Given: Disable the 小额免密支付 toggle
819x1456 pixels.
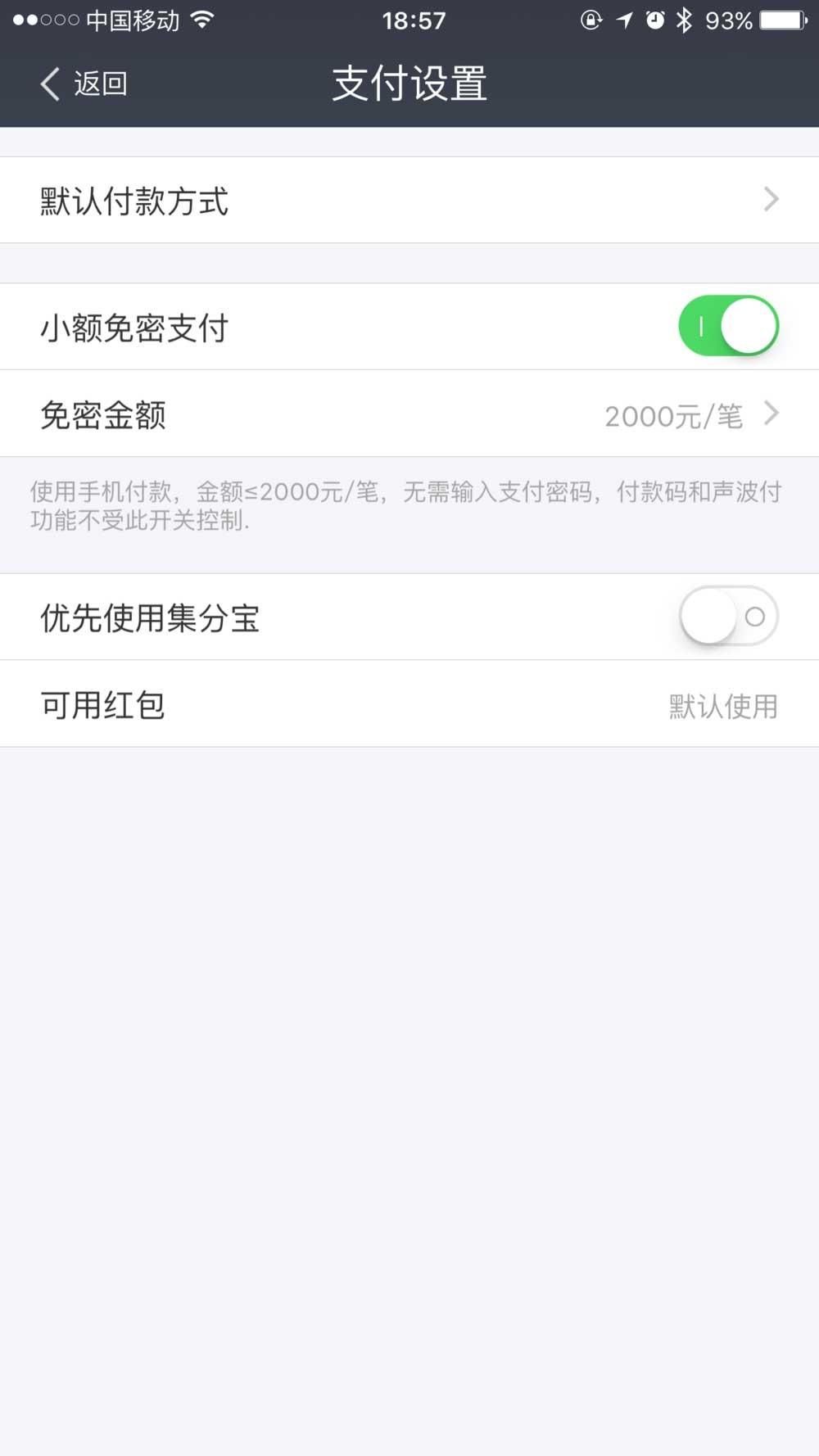Looking at the screenshot, I should [x=728, y=325].
